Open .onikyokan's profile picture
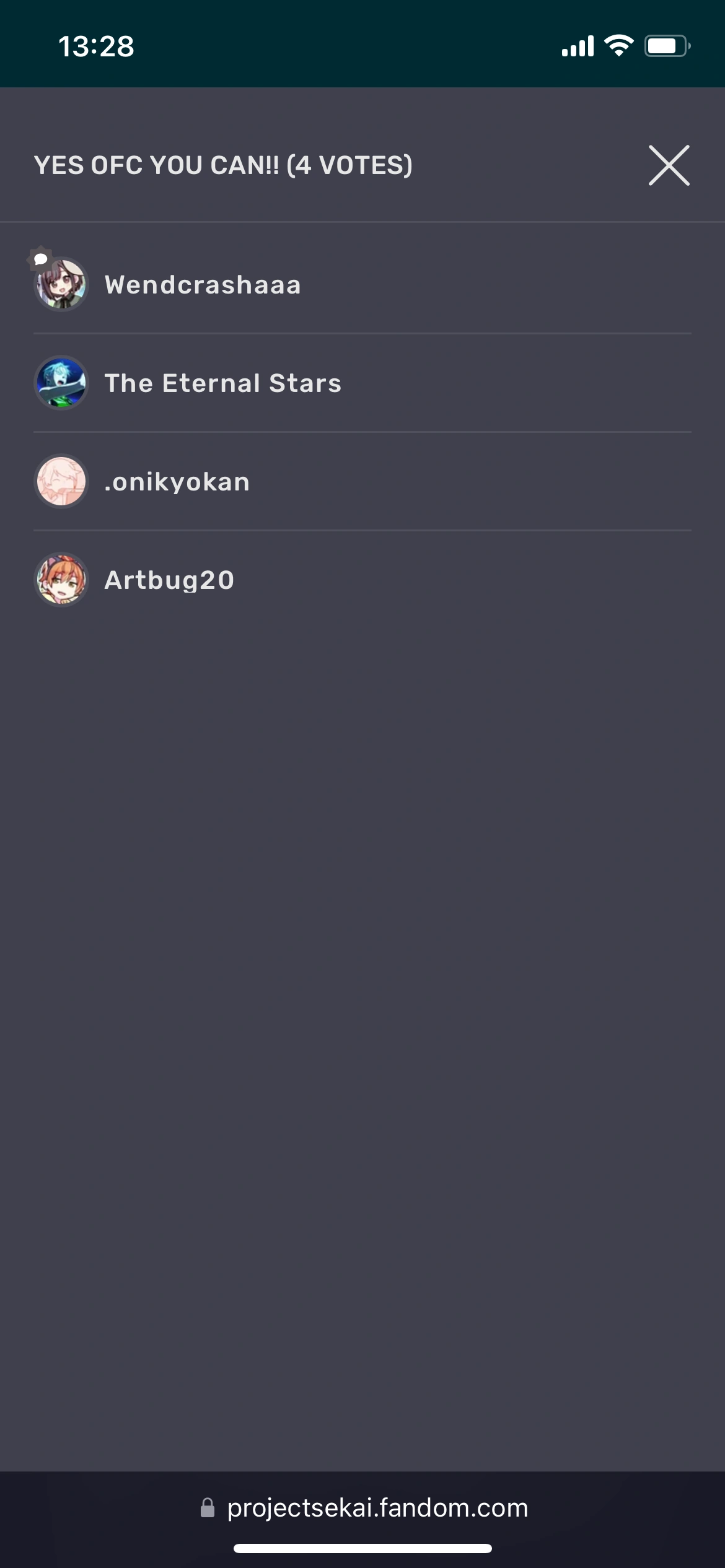This screenshot has width=725, height=1568. point(61,481)
